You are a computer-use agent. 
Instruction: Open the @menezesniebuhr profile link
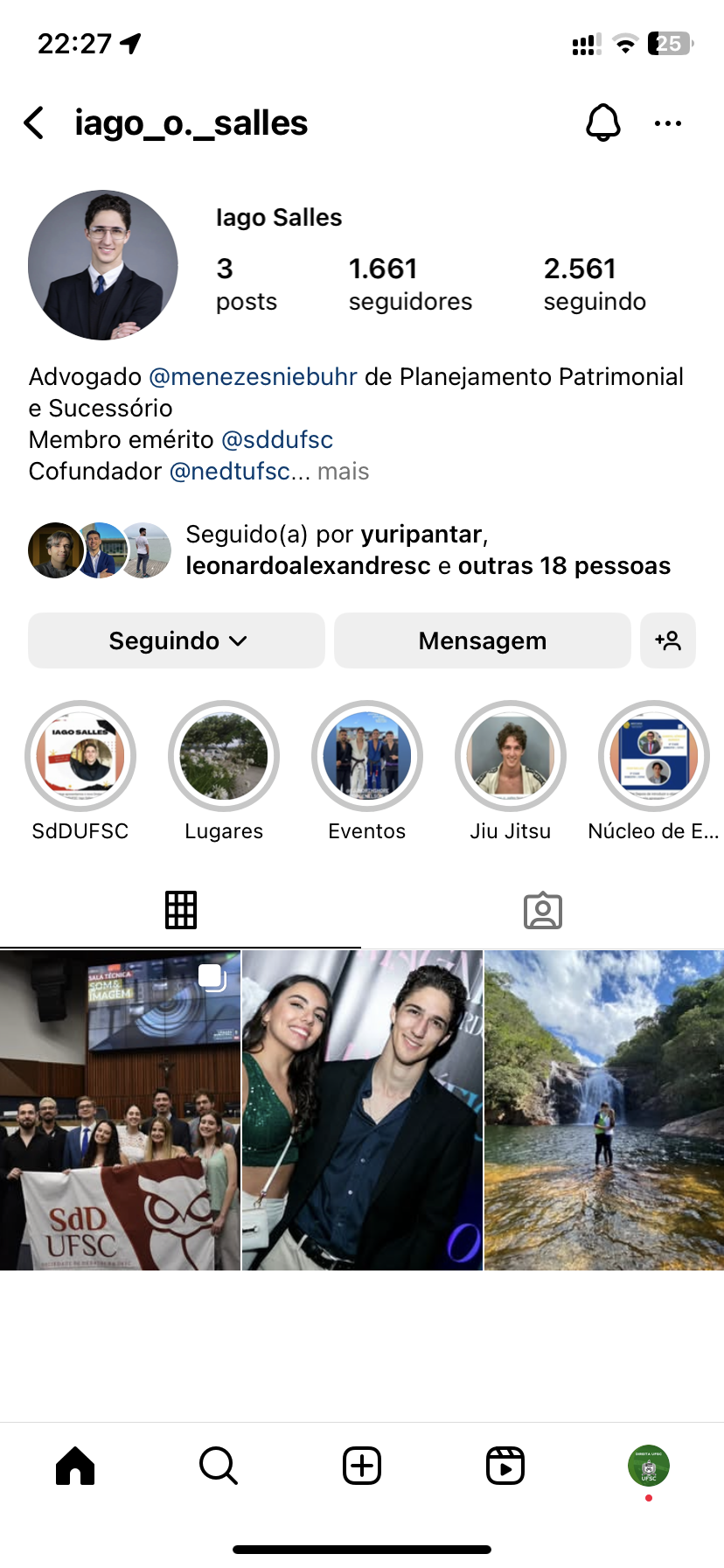click(x=253, y=377)
